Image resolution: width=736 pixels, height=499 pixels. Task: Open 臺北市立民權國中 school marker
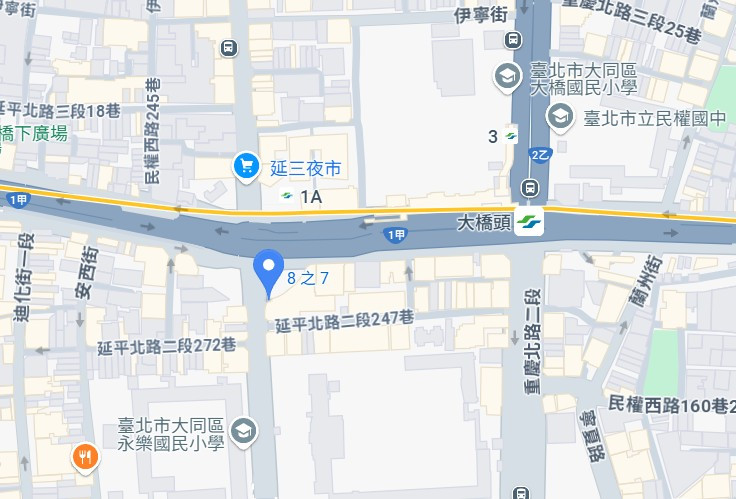click(561, 118)
